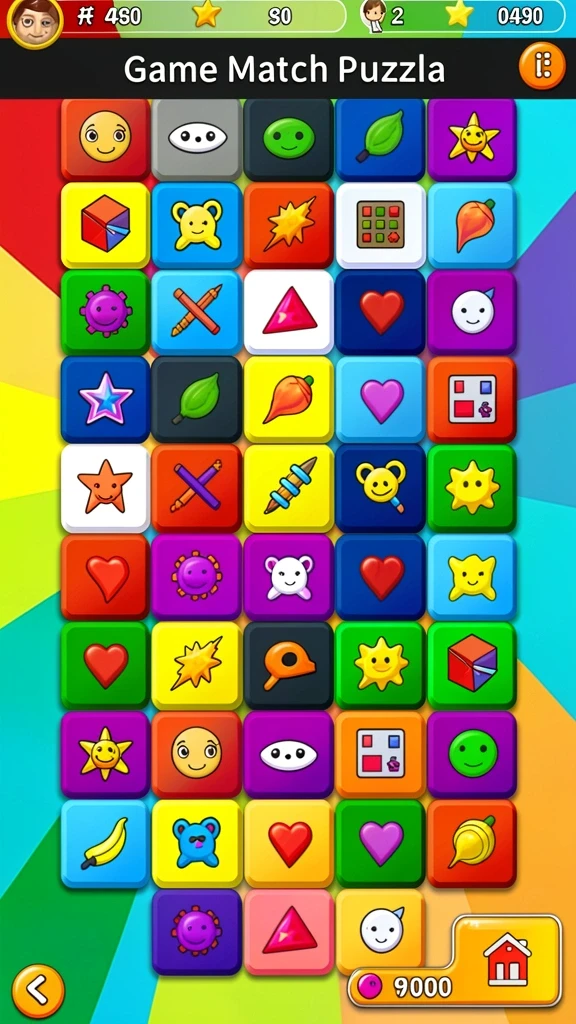Select the red heart on the yellow tile
The width and height of the screenshot is (576, 1024).
289,844
